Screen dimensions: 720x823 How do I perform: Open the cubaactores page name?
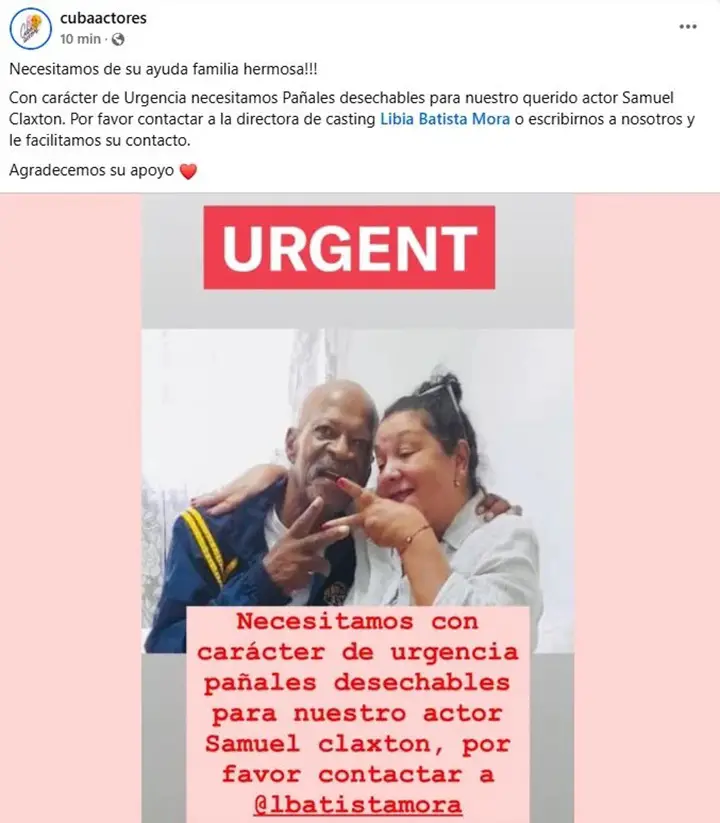point(103,18)
